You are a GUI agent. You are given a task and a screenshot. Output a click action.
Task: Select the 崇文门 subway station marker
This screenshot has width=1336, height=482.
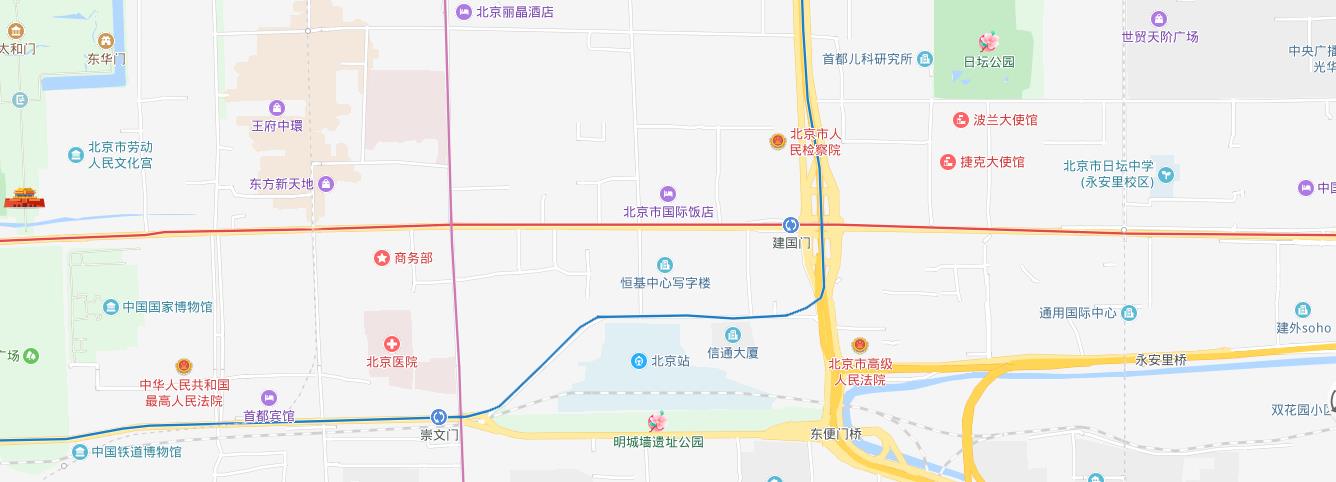[439, 417]
